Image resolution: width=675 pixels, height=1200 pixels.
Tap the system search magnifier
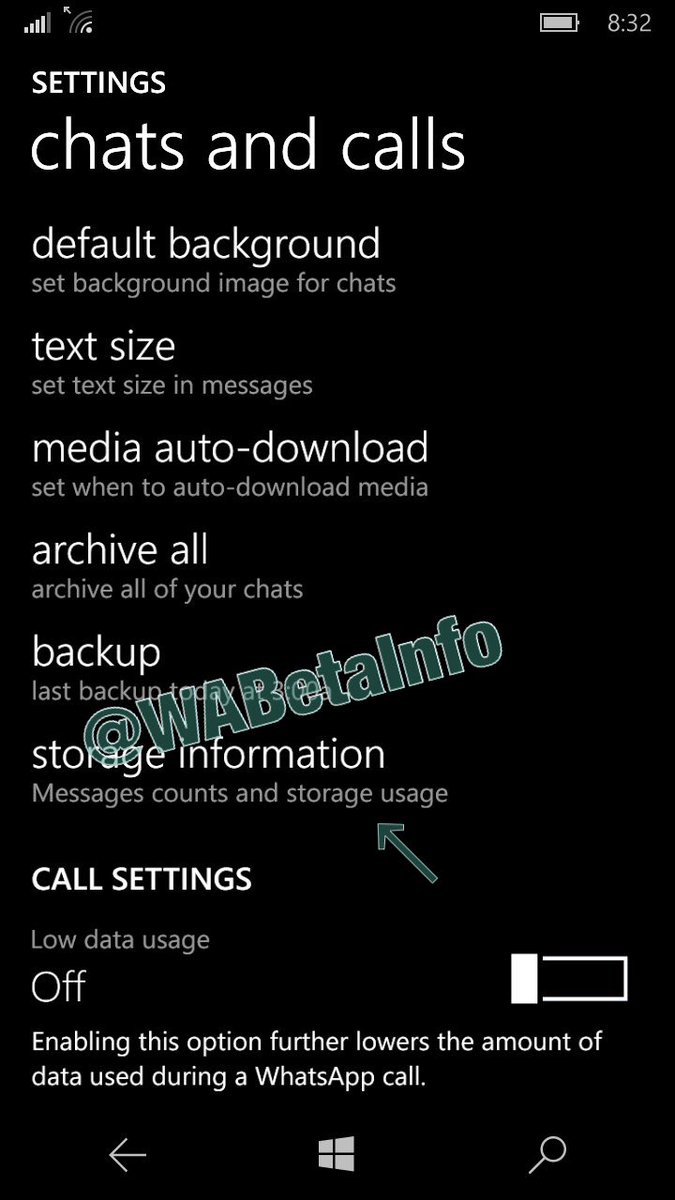pyautogui.click(x=546, y=1155)
